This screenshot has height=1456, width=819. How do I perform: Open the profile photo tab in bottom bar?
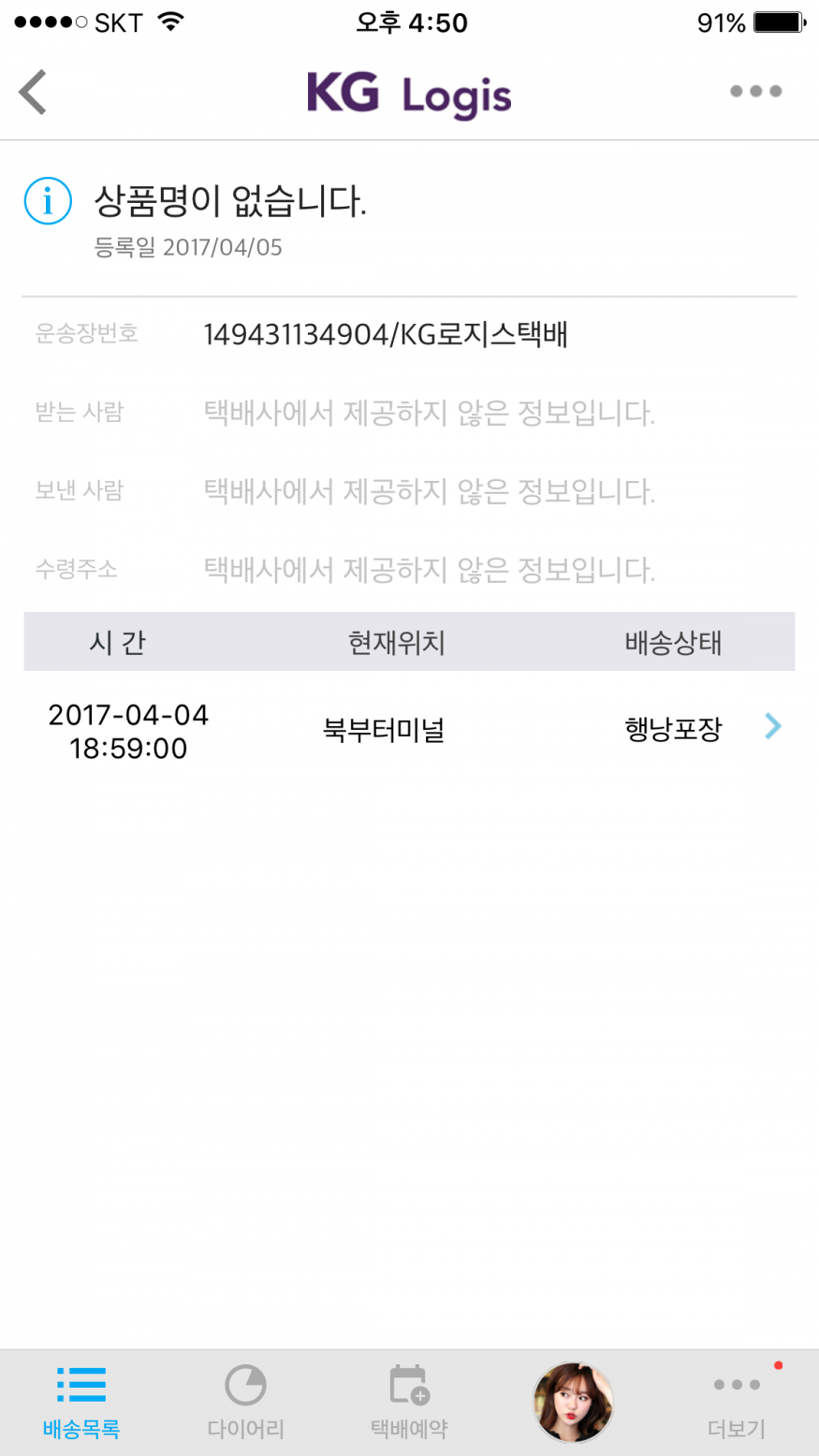click(x=573, y=1402)
